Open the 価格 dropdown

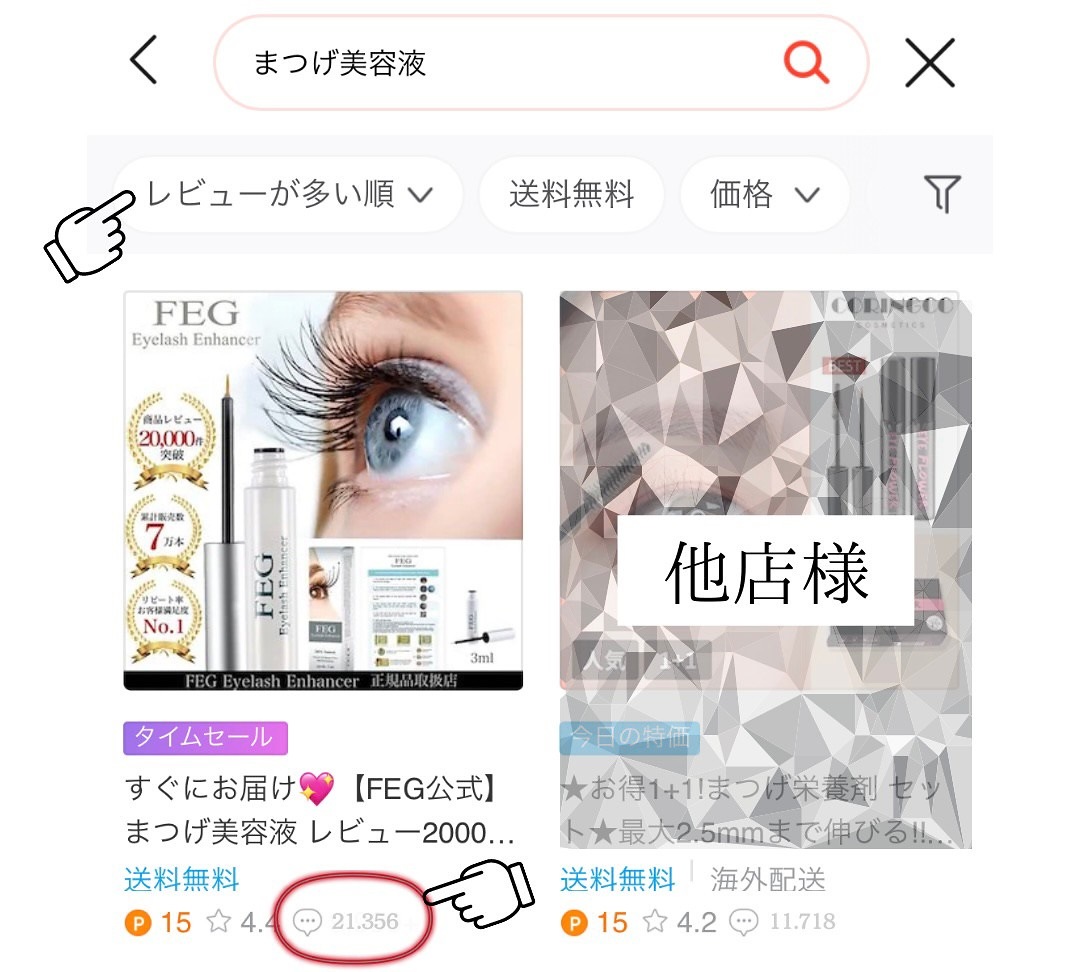pyautogui.click(x=764, y=194)
